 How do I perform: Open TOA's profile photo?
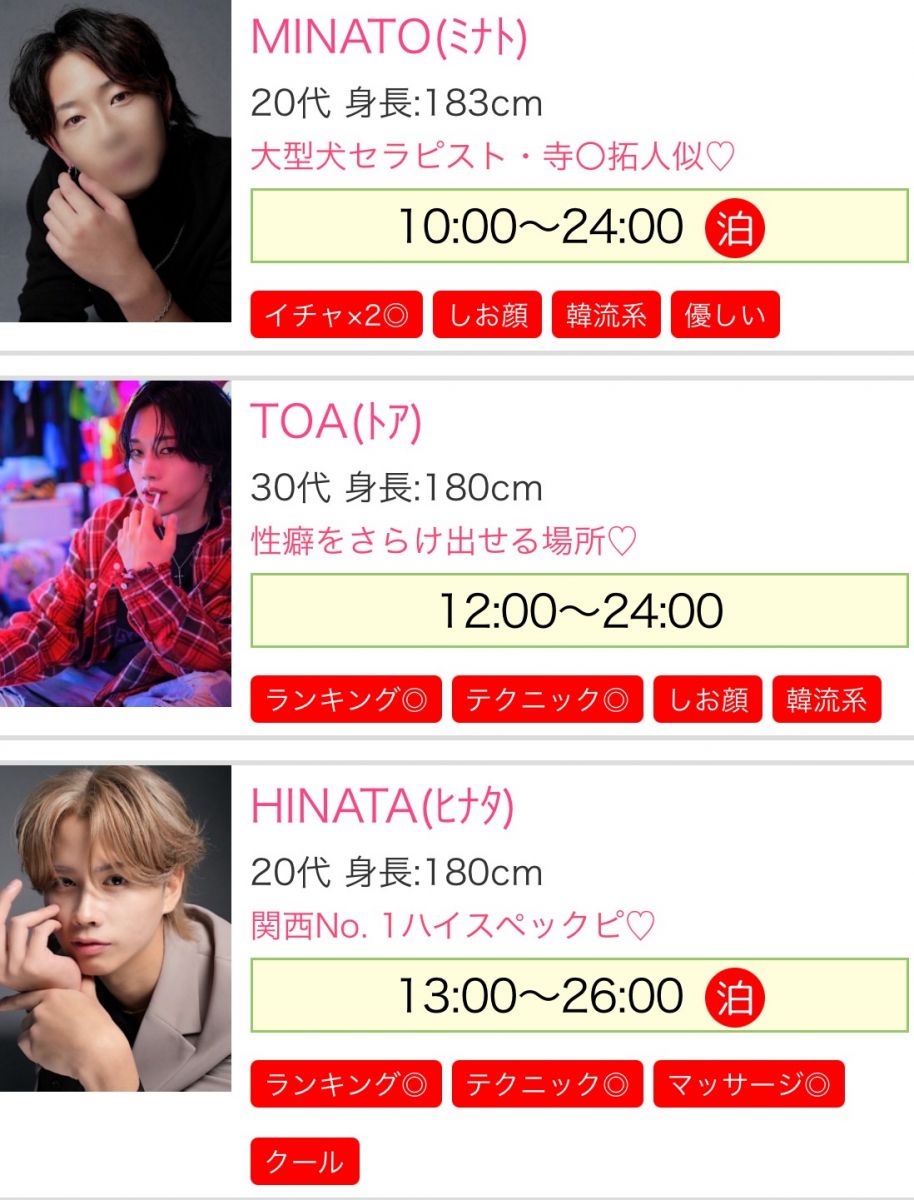tap(115, 543)
